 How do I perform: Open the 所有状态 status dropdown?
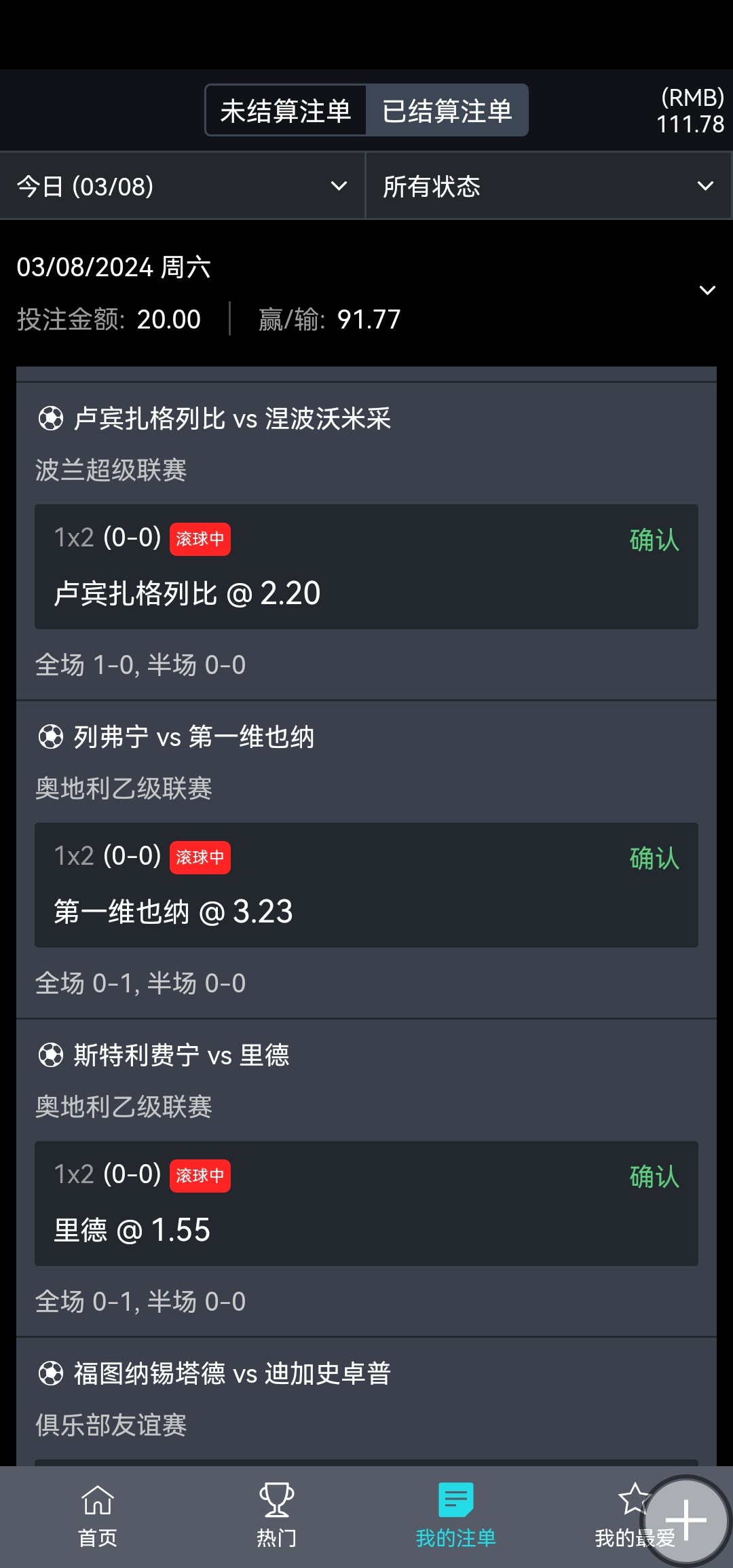click(548, 186)
